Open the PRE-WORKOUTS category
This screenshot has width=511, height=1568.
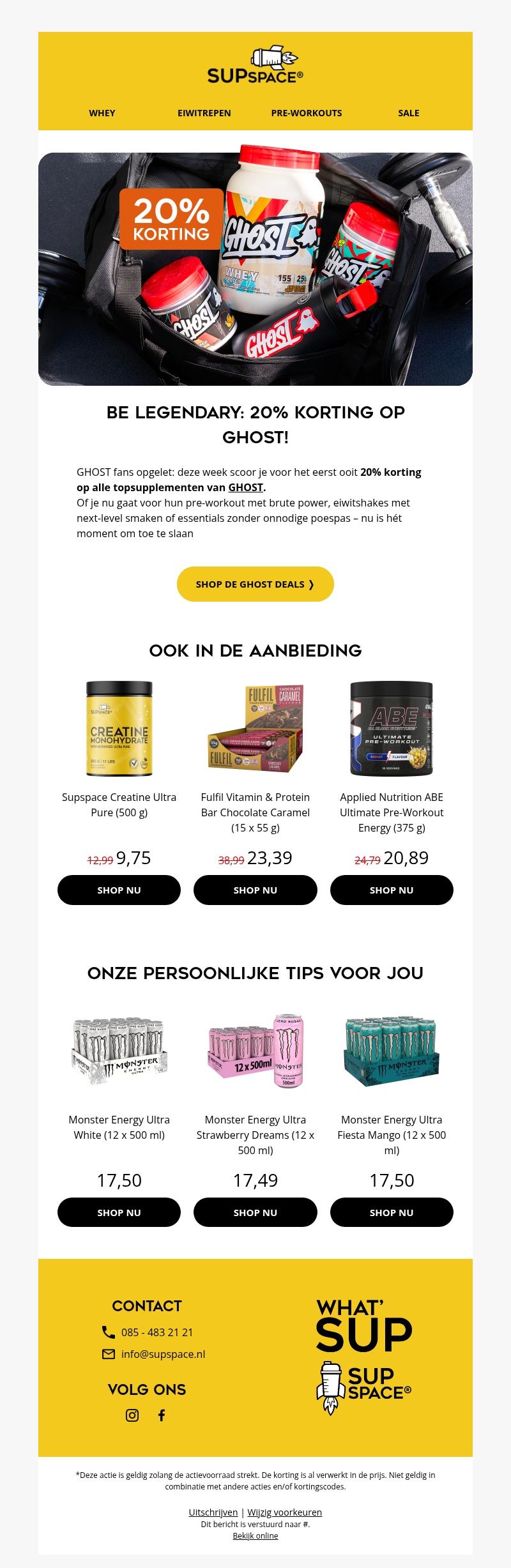307,113
